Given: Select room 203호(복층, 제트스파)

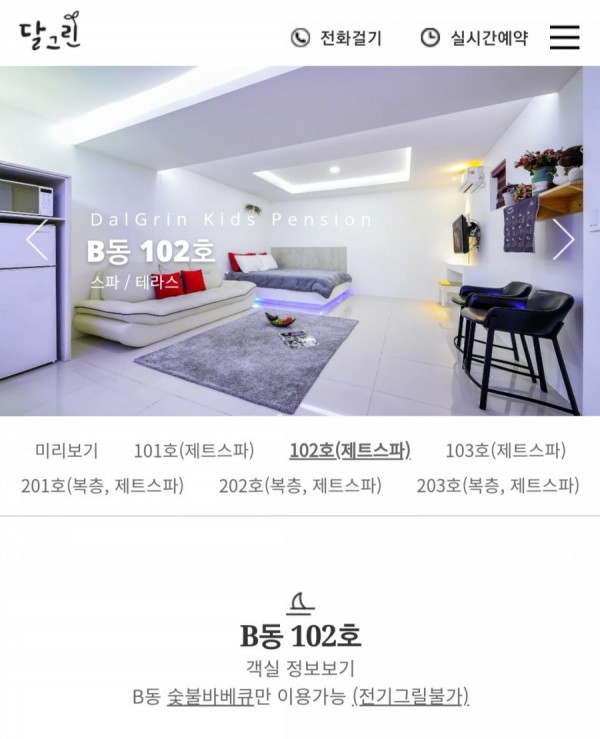Looking at the screenshot, I should 498,487.
